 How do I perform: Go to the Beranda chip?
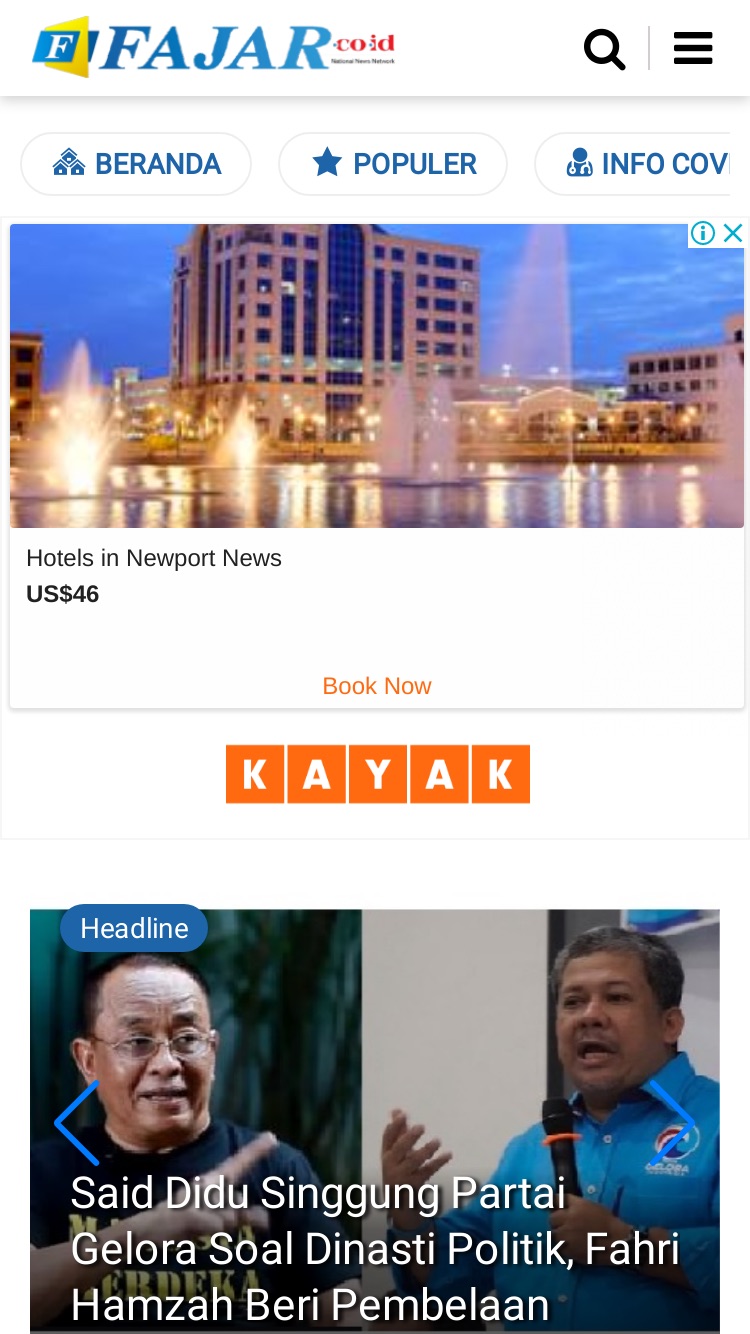click(x=136, y=164)
